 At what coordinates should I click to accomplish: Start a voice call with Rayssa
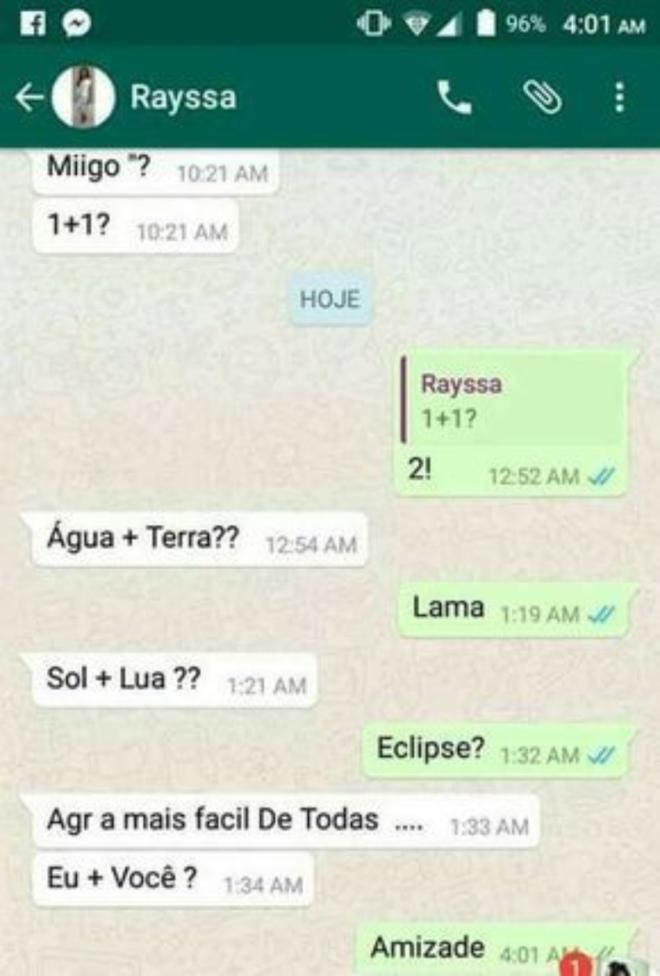[x=454, y=97]
